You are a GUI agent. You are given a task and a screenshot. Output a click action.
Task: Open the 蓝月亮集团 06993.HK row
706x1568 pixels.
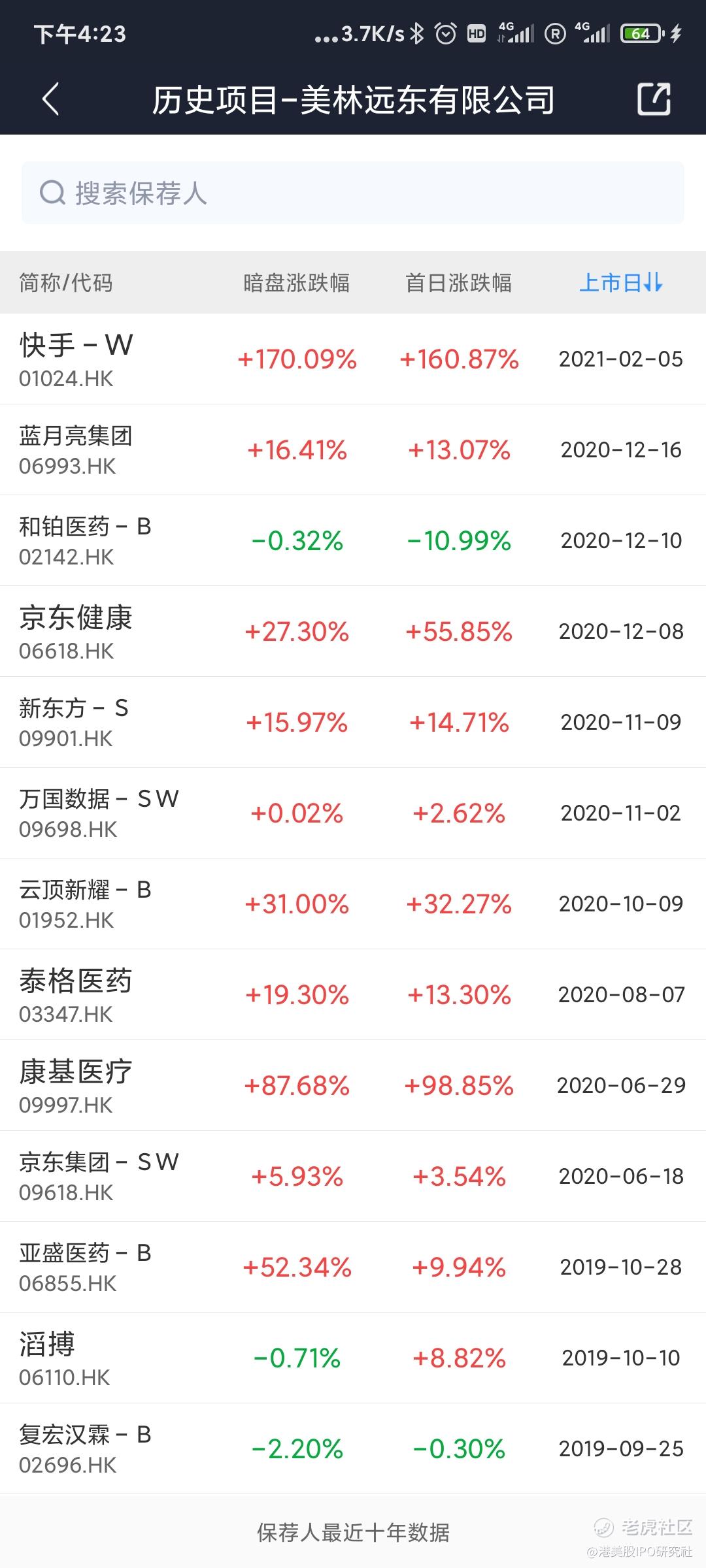(353, 449)
